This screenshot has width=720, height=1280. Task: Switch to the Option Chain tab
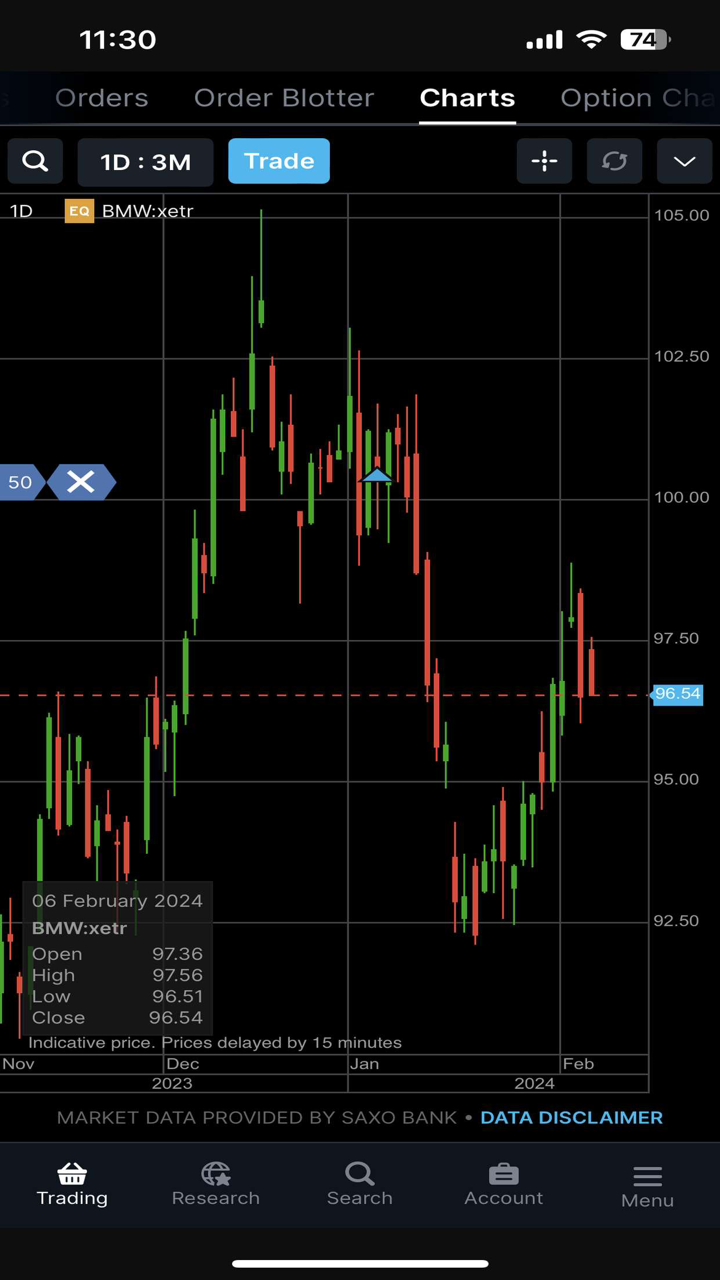pyautogui.click(x=638, y=98)
